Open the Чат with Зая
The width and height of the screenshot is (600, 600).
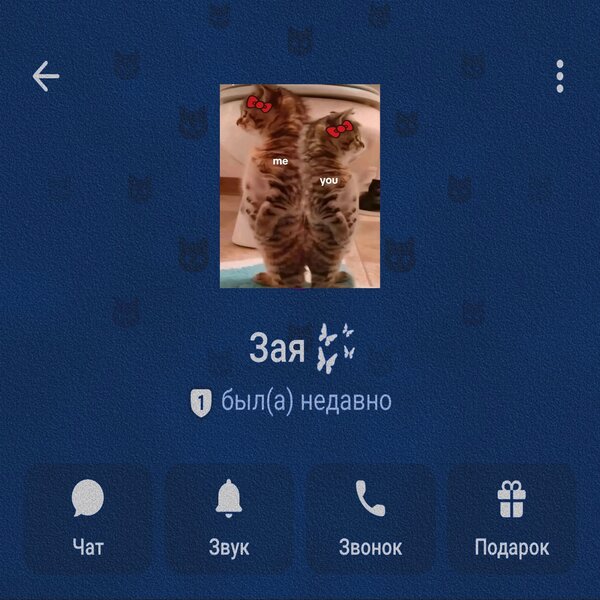88,517
